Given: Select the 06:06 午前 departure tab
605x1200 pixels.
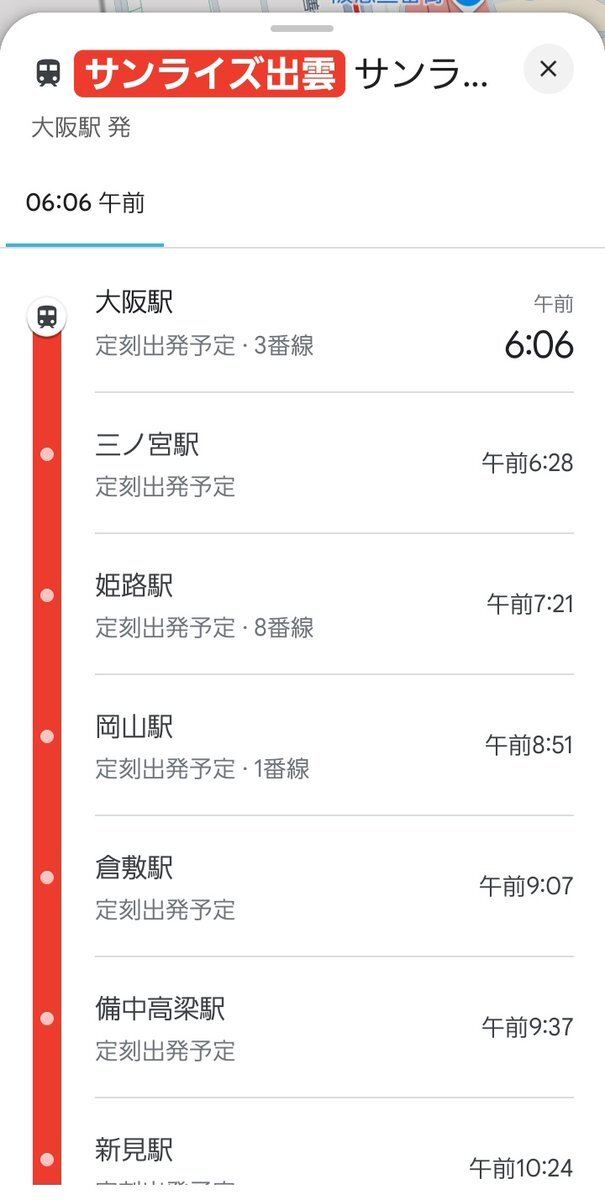Looking at the screenshot, I should coord(85,204).
